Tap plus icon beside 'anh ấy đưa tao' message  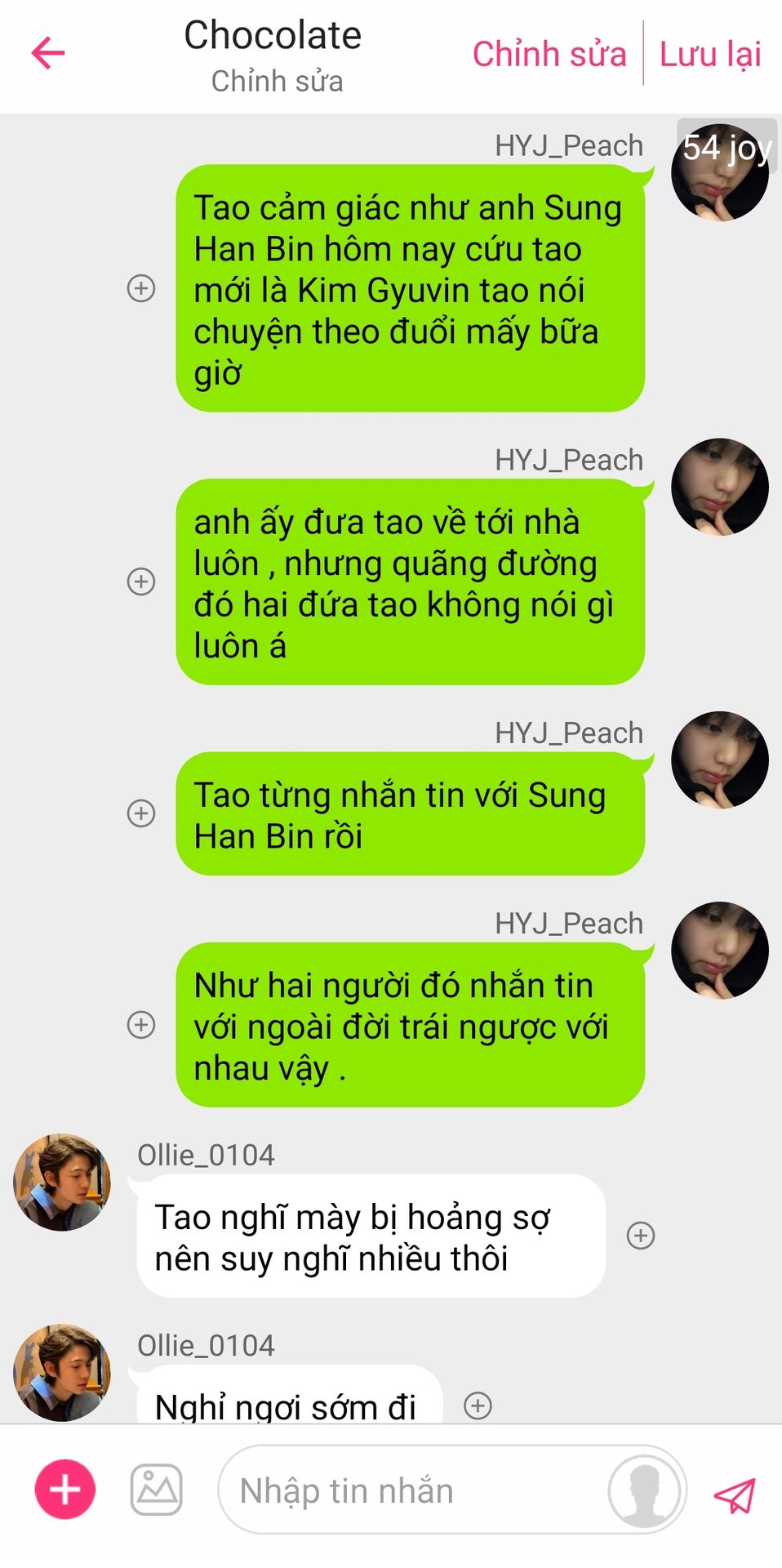[141, 581]
